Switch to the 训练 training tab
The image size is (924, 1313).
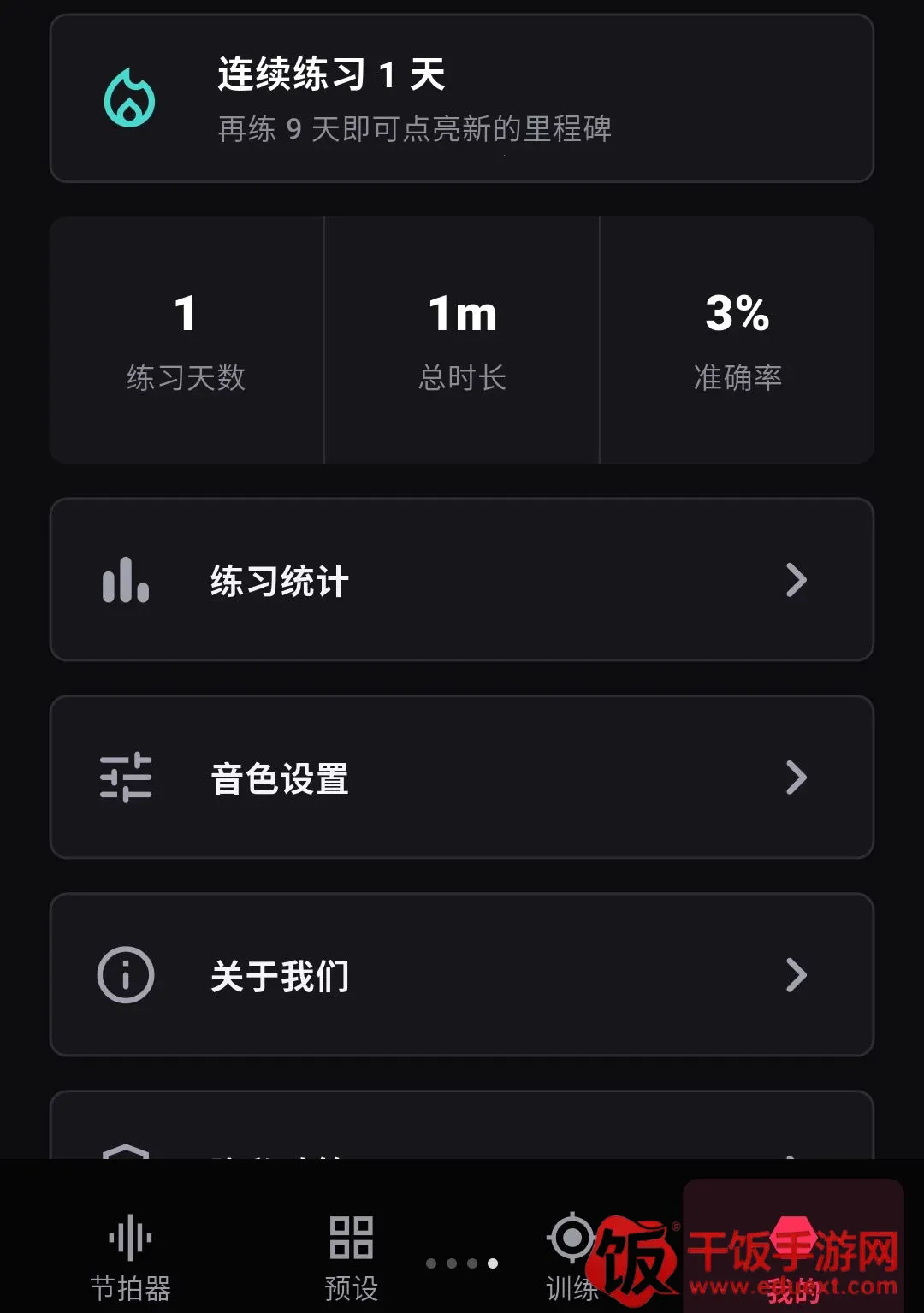click(x=572, y=1257)
